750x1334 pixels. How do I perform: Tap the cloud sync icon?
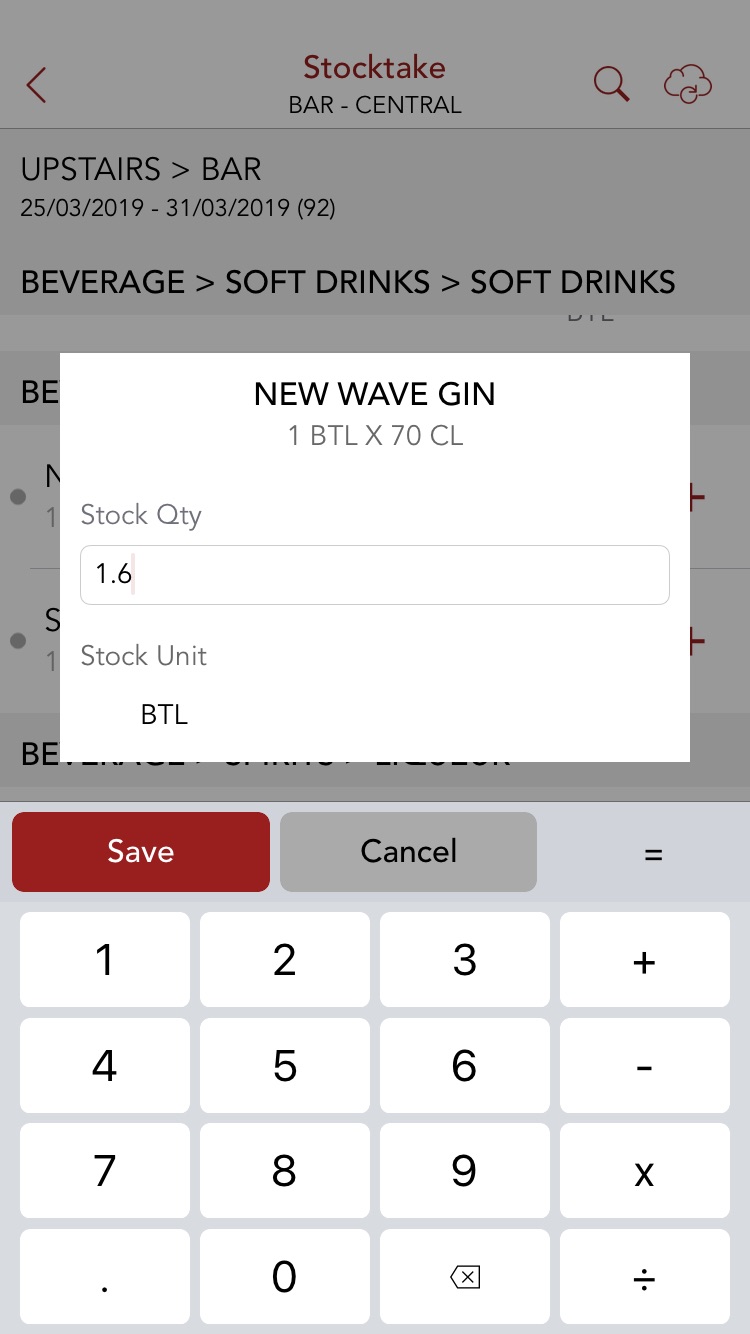pos(687,84)
